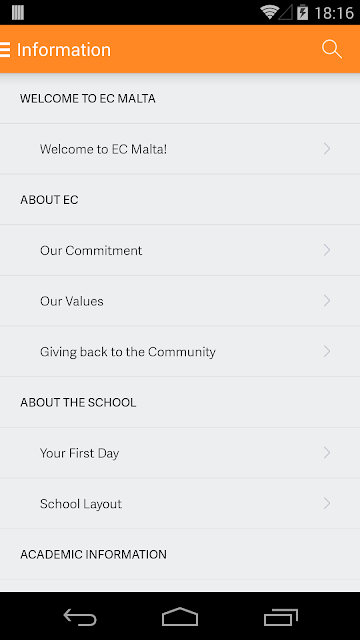360x640 pixels.
Task: Select Giving back to the Community
Action: point(180,351)
